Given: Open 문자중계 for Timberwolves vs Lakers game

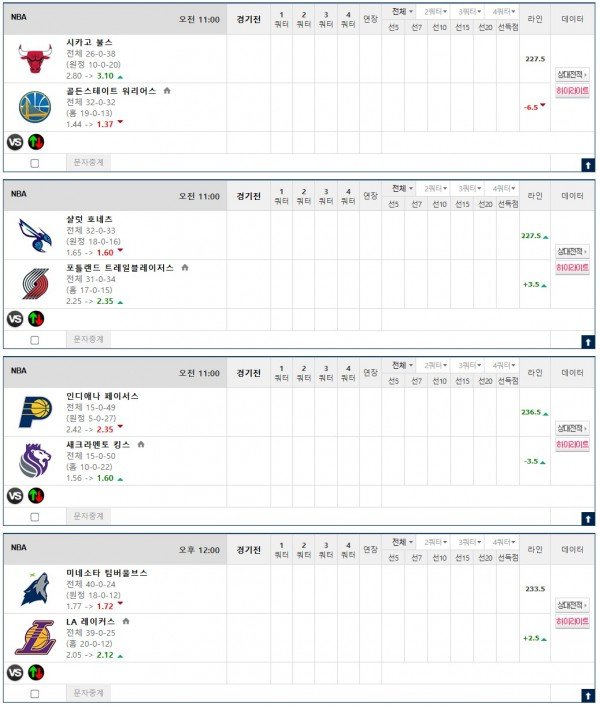Looking at the screenshot, I should tap(89, 692).
